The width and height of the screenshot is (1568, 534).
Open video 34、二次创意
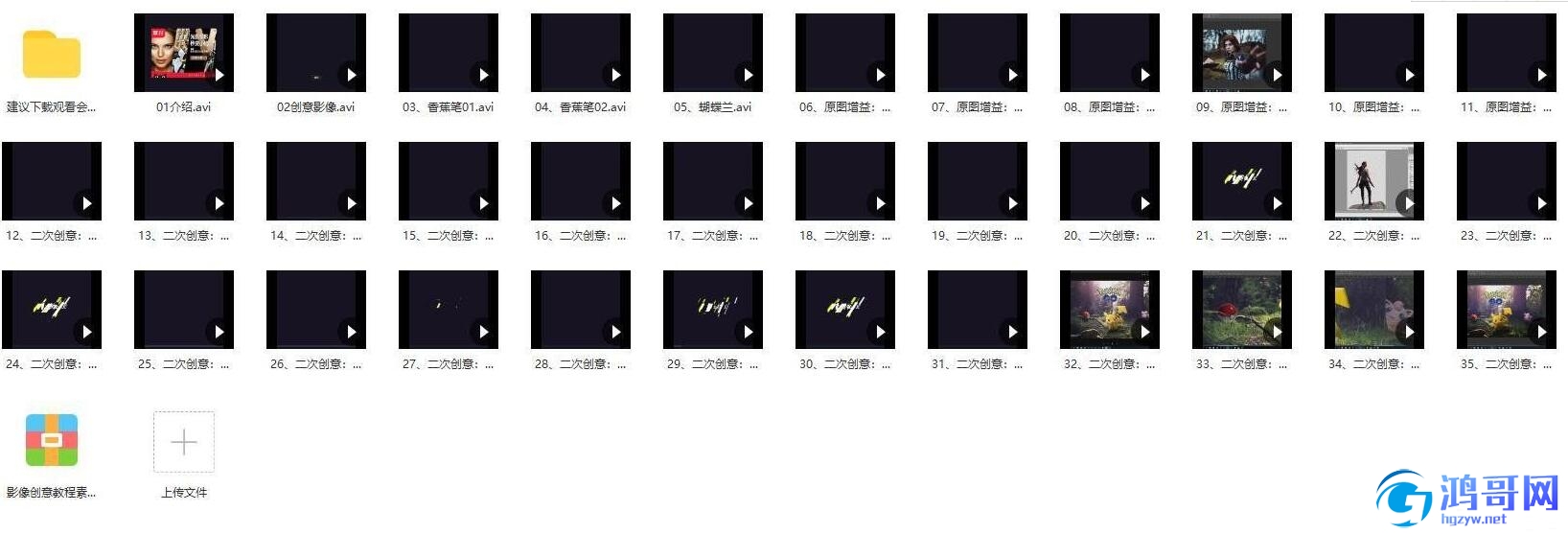point(1373,310)
